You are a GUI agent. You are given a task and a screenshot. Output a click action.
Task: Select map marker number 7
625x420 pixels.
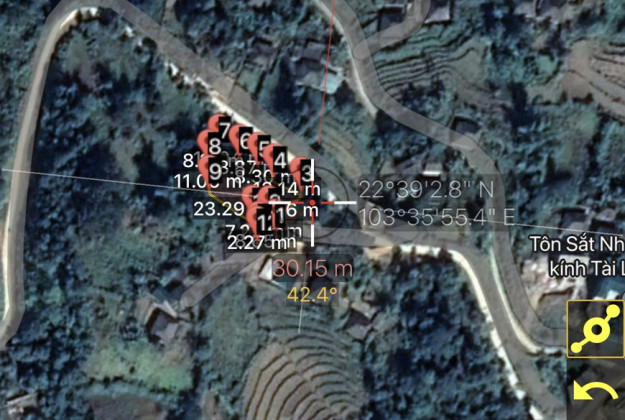225,128
